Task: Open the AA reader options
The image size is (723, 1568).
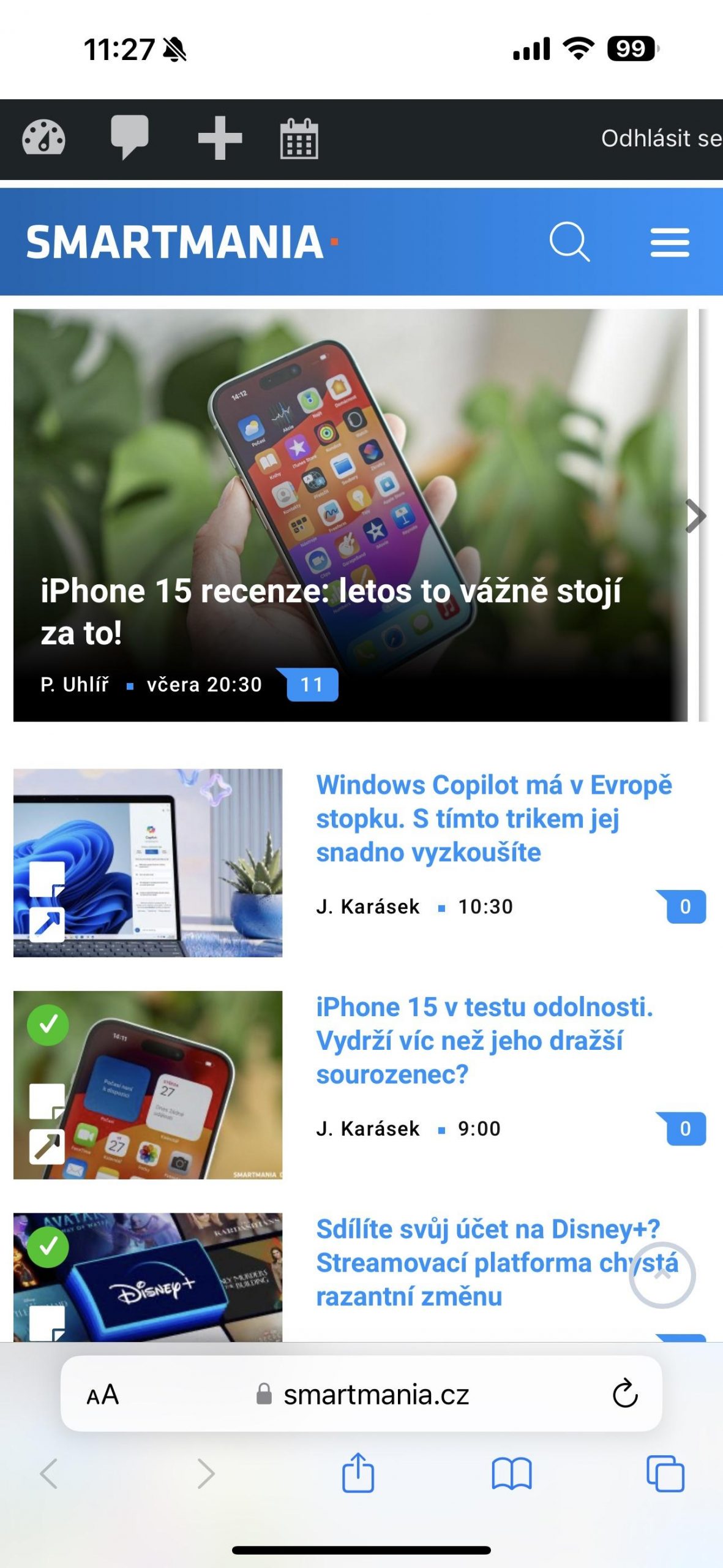Action: 103,1395
